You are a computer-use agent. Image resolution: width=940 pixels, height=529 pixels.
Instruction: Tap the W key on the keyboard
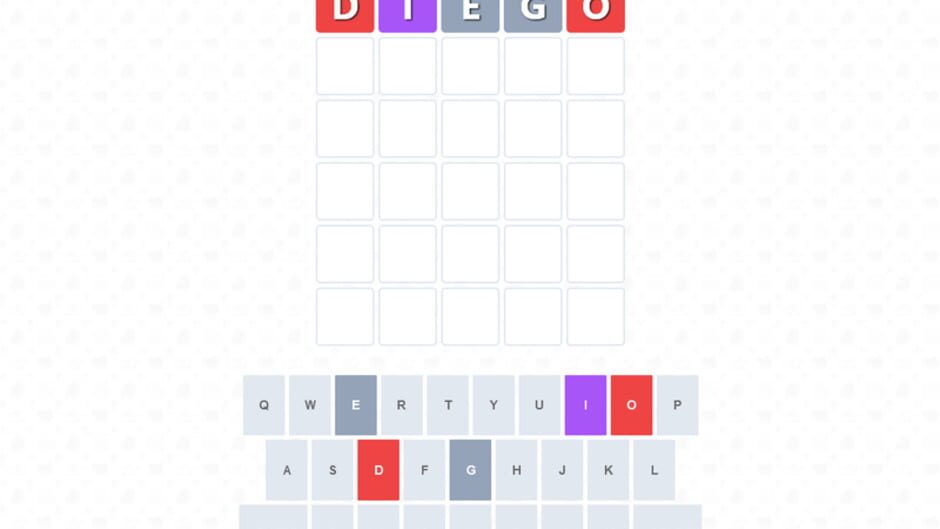click(310, 405)
